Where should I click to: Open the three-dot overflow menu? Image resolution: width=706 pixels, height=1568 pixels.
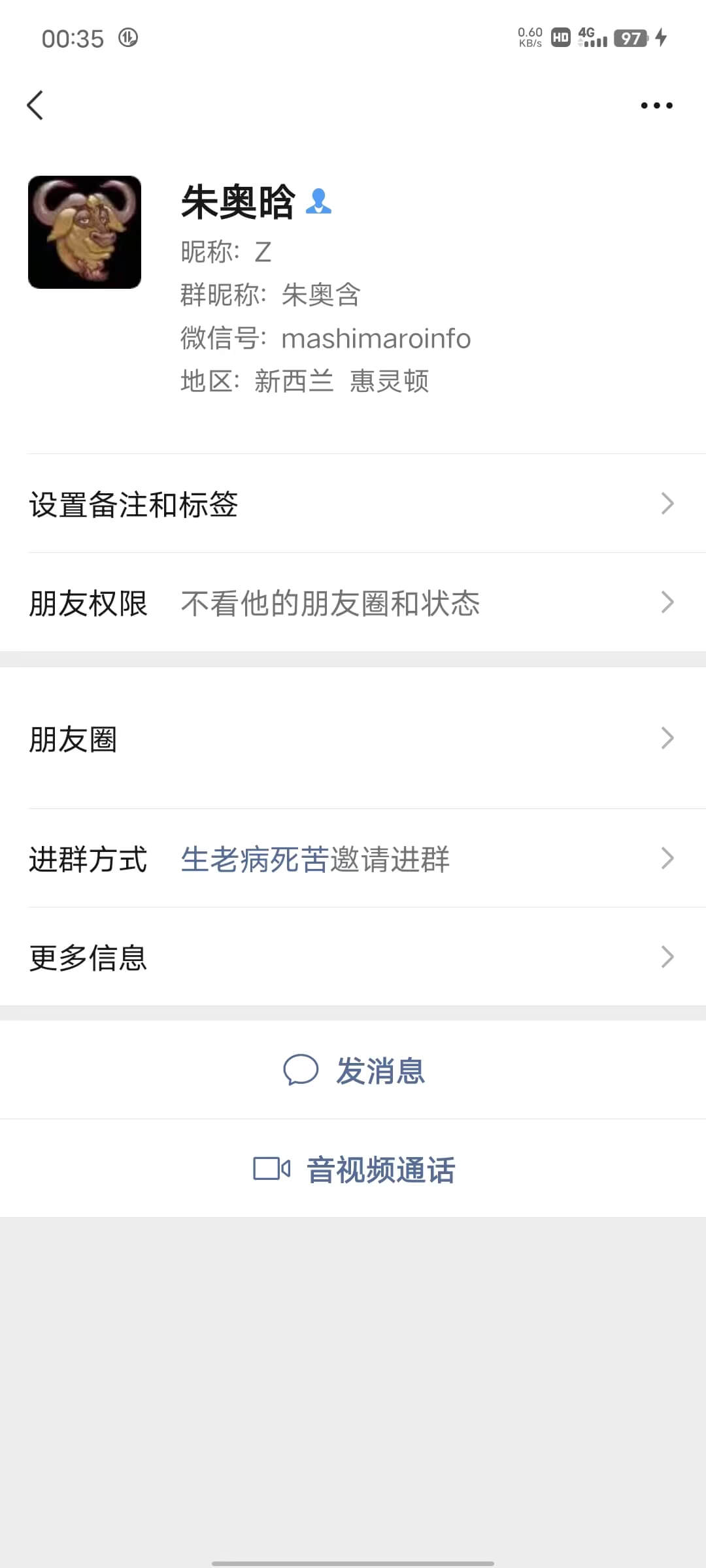[x=656, y=105]
